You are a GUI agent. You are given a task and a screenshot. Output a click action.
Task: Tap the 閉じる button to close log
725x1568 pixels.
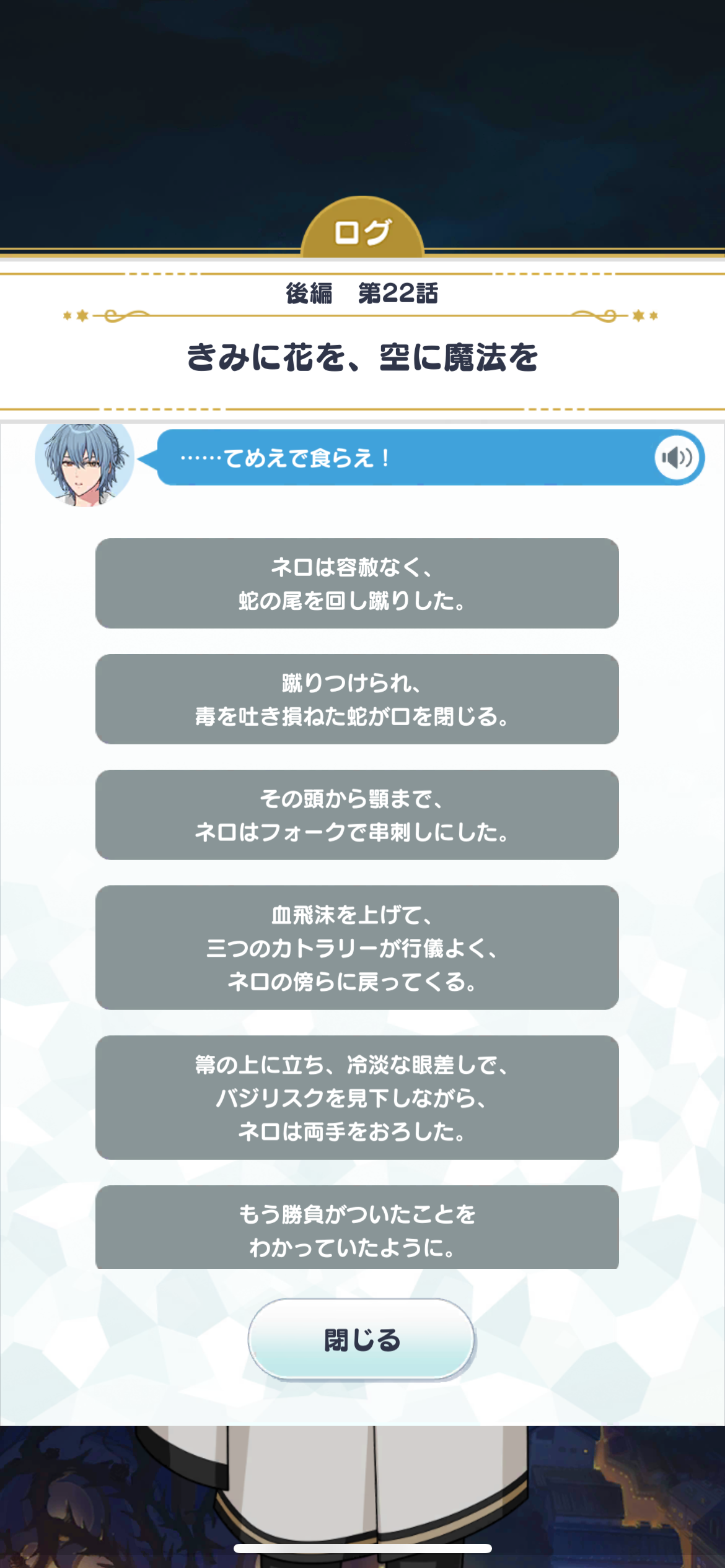point(362,1339)
